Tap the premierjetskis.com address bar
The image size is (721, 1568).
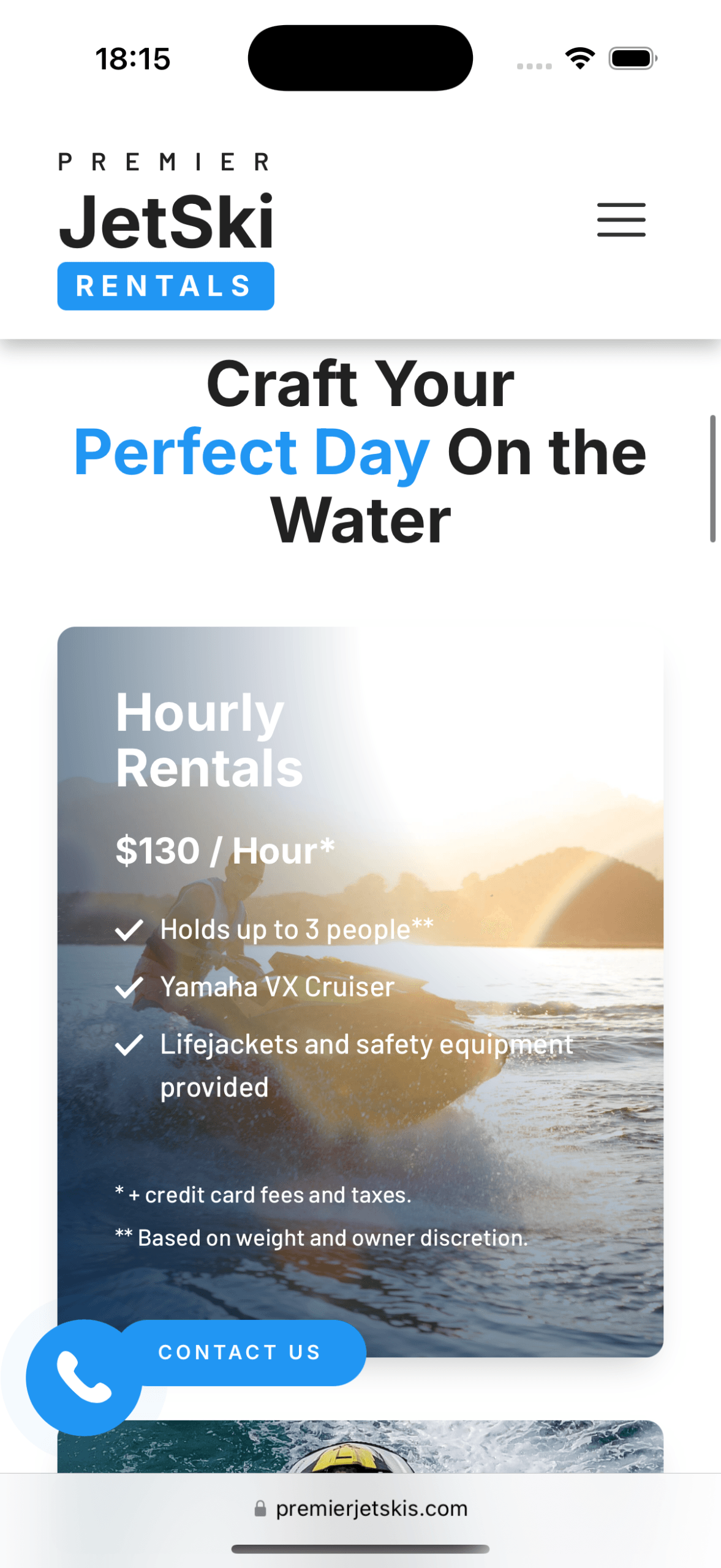point(360,1508)
